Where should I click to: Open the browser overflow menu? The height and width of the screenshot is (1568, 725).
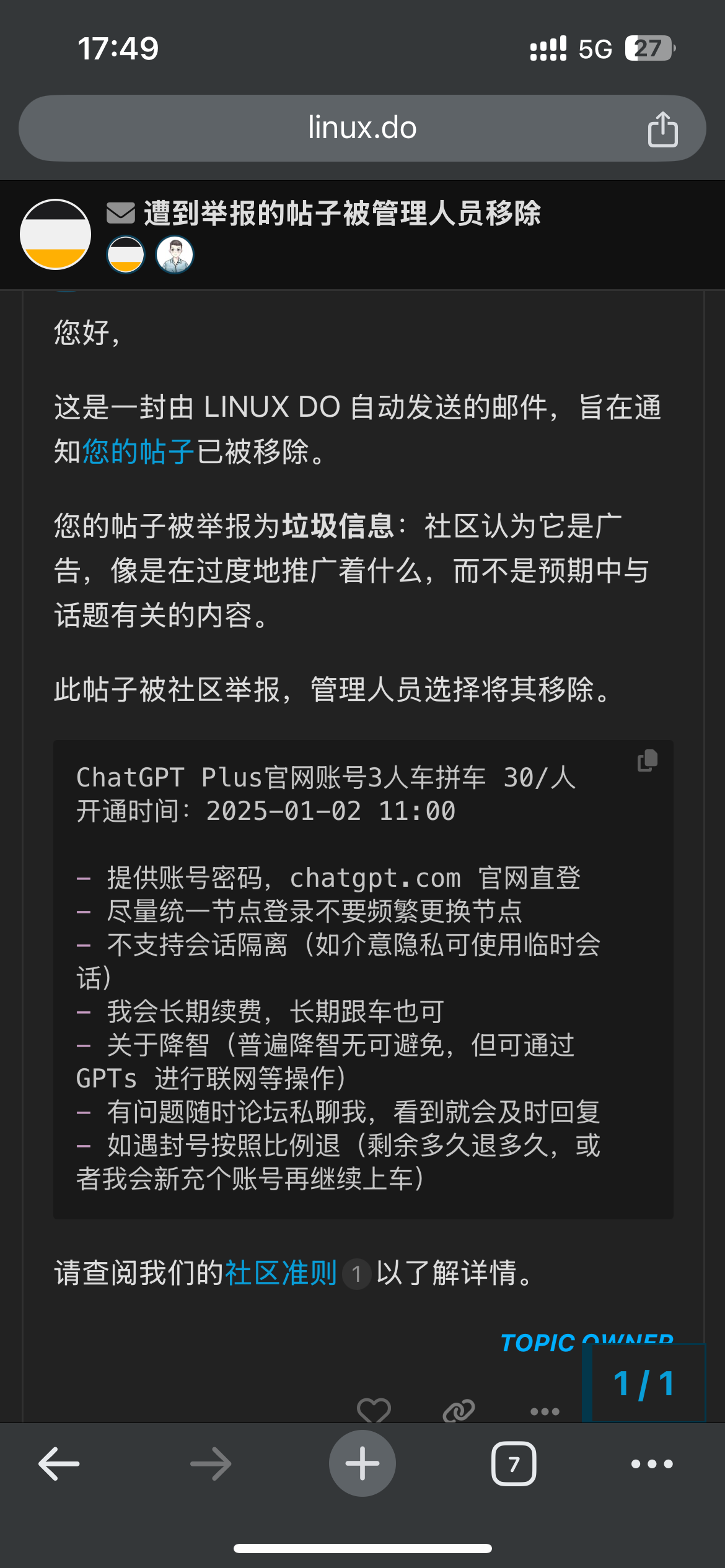tap(652, 1464)
